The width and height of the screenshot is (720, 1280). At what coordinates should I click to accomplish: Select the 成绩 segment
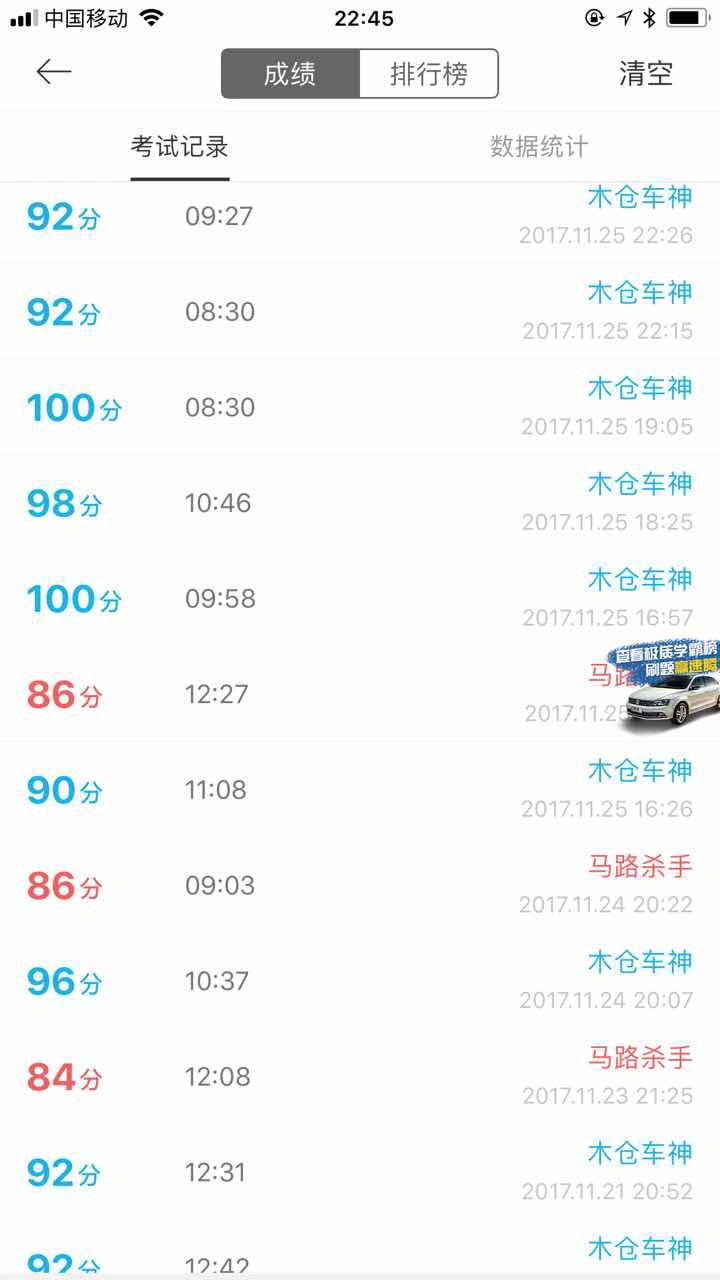290,74
